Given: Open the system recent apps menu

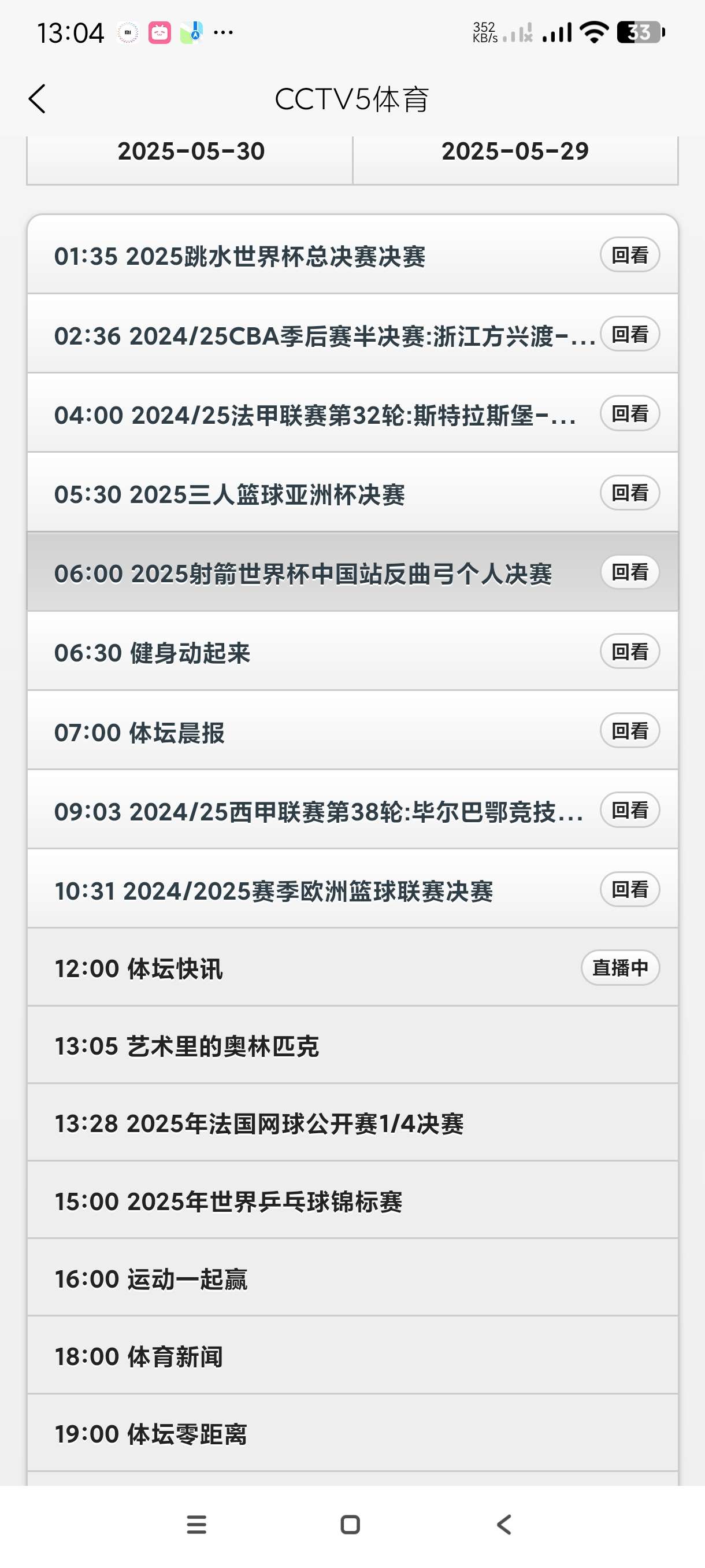Looking at the screenshot, I should tap(196, 1525).
